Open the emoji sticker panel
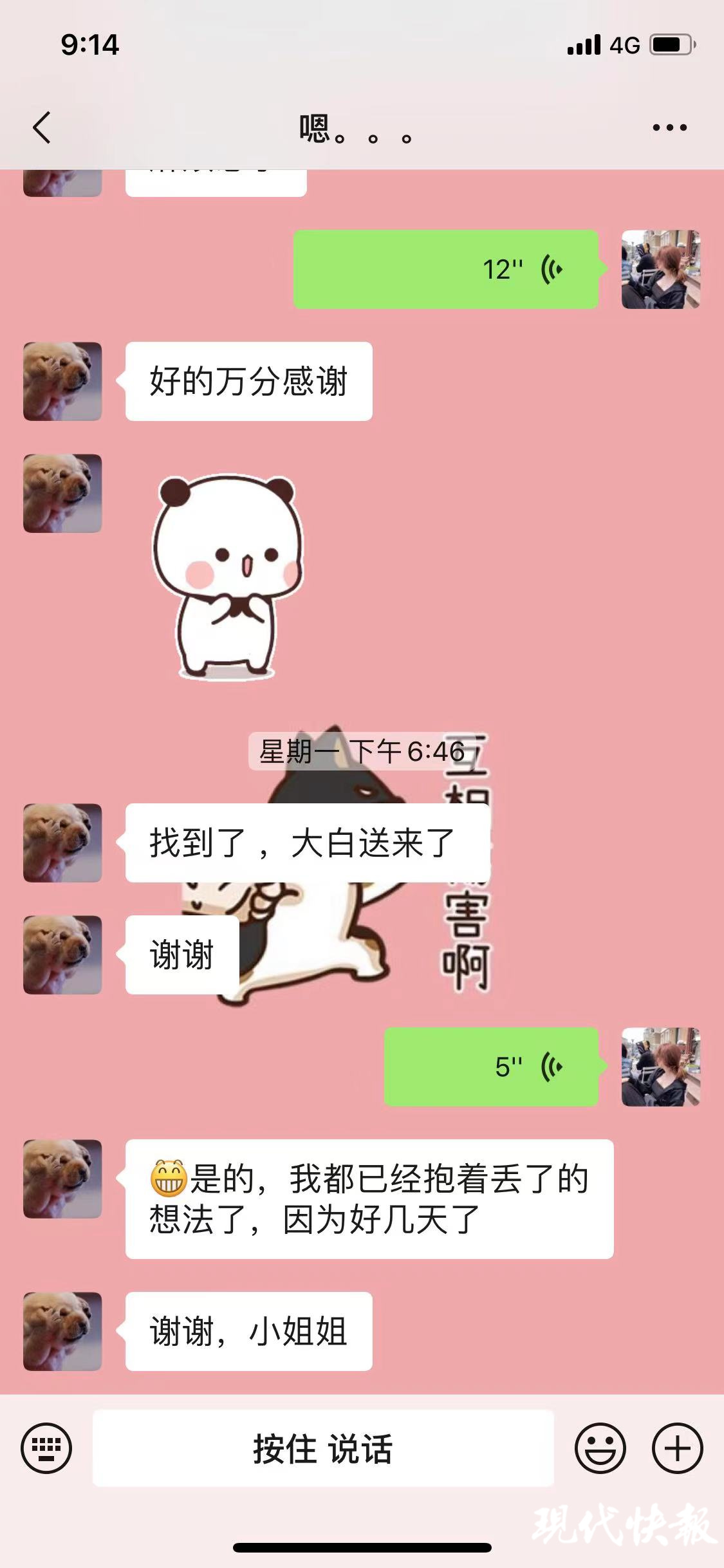 pos(600,1448)
